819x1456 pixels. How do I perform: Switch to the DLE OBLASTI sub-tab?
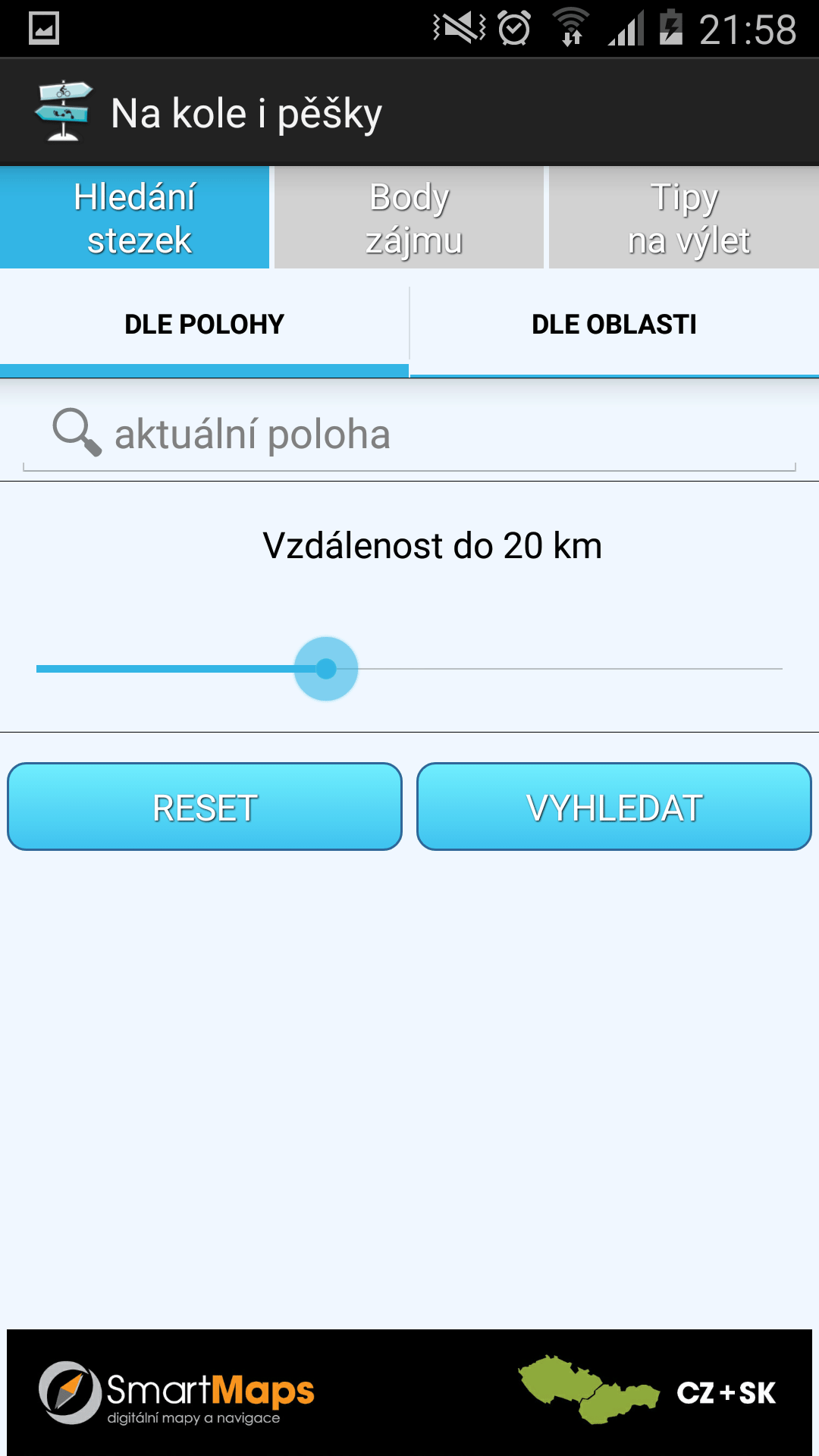coord(614,325)
